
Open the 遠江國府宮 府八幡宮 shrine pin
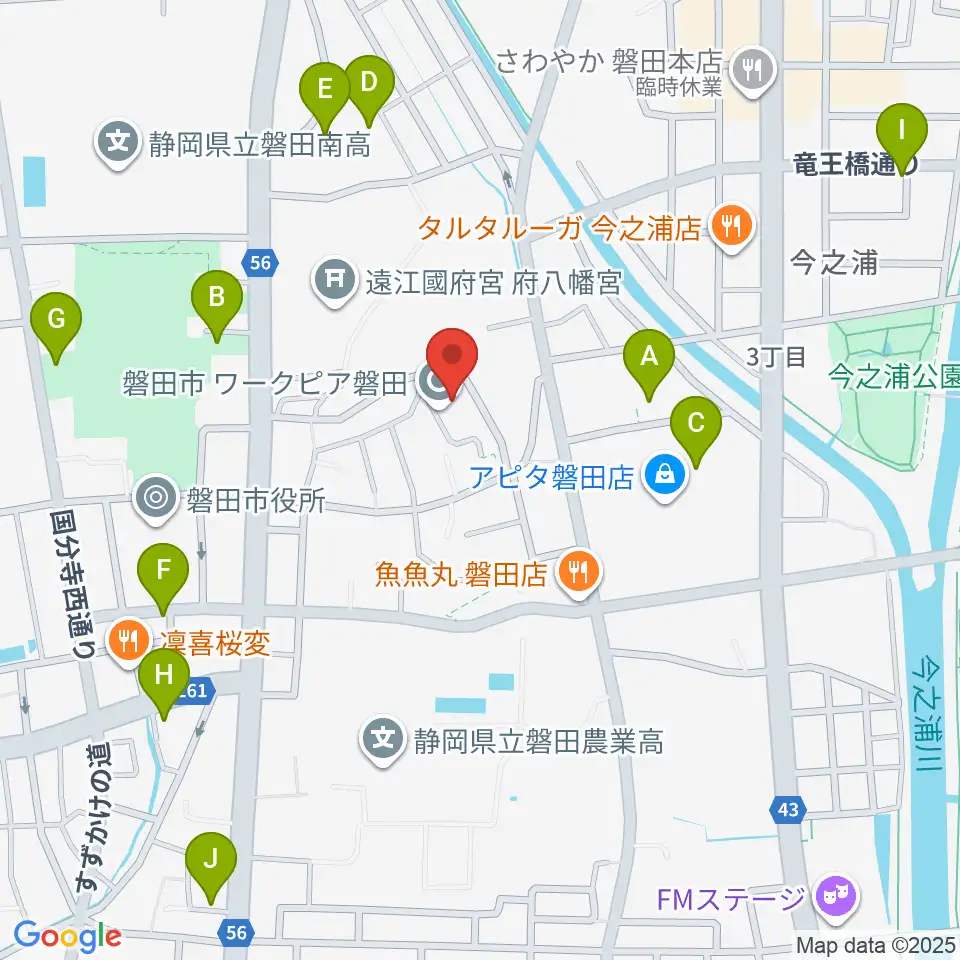334,282
